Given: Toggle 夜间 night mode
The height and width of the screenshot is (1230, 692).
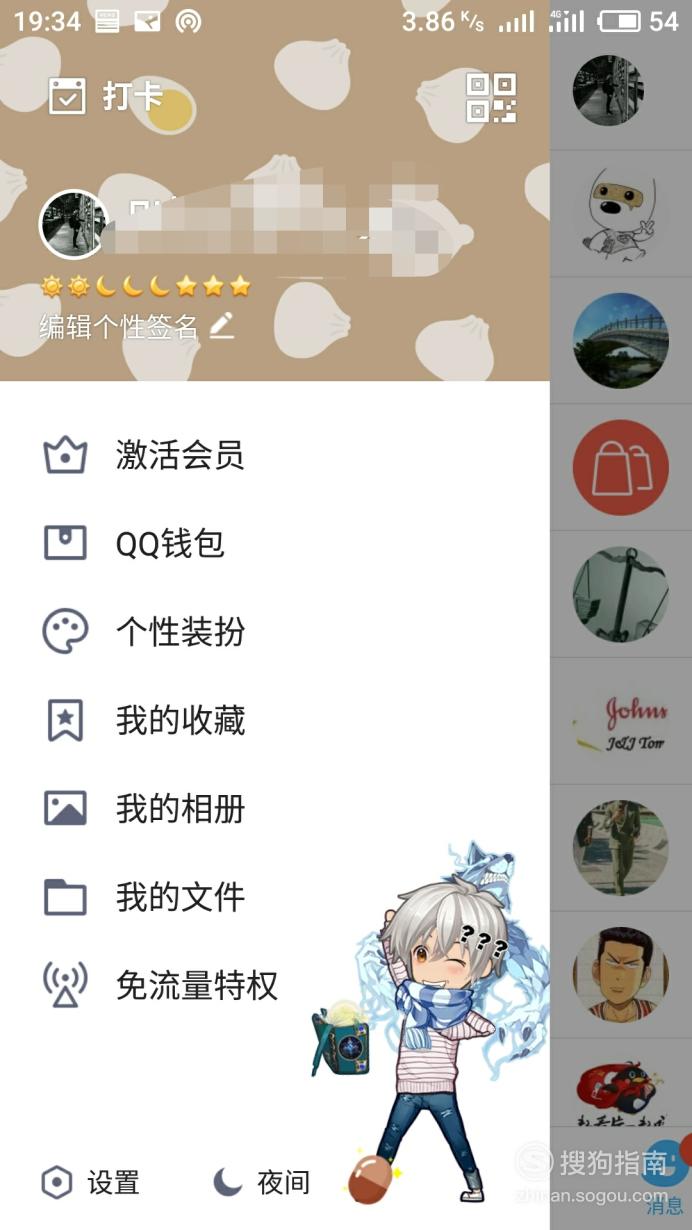Looking at the screenshot, I should point(262,1183).
